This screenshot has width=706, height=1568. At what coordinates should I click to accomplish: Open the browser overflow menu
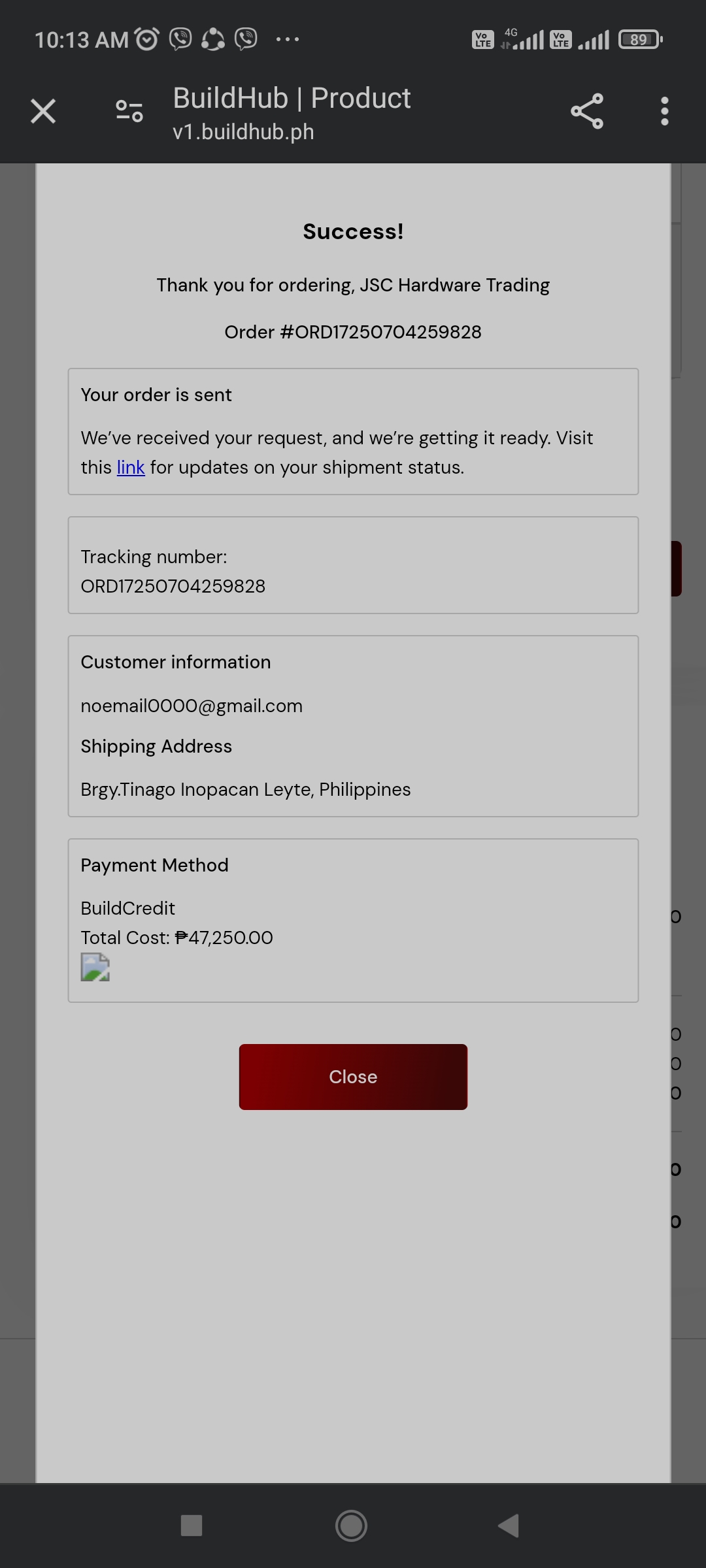664,111
